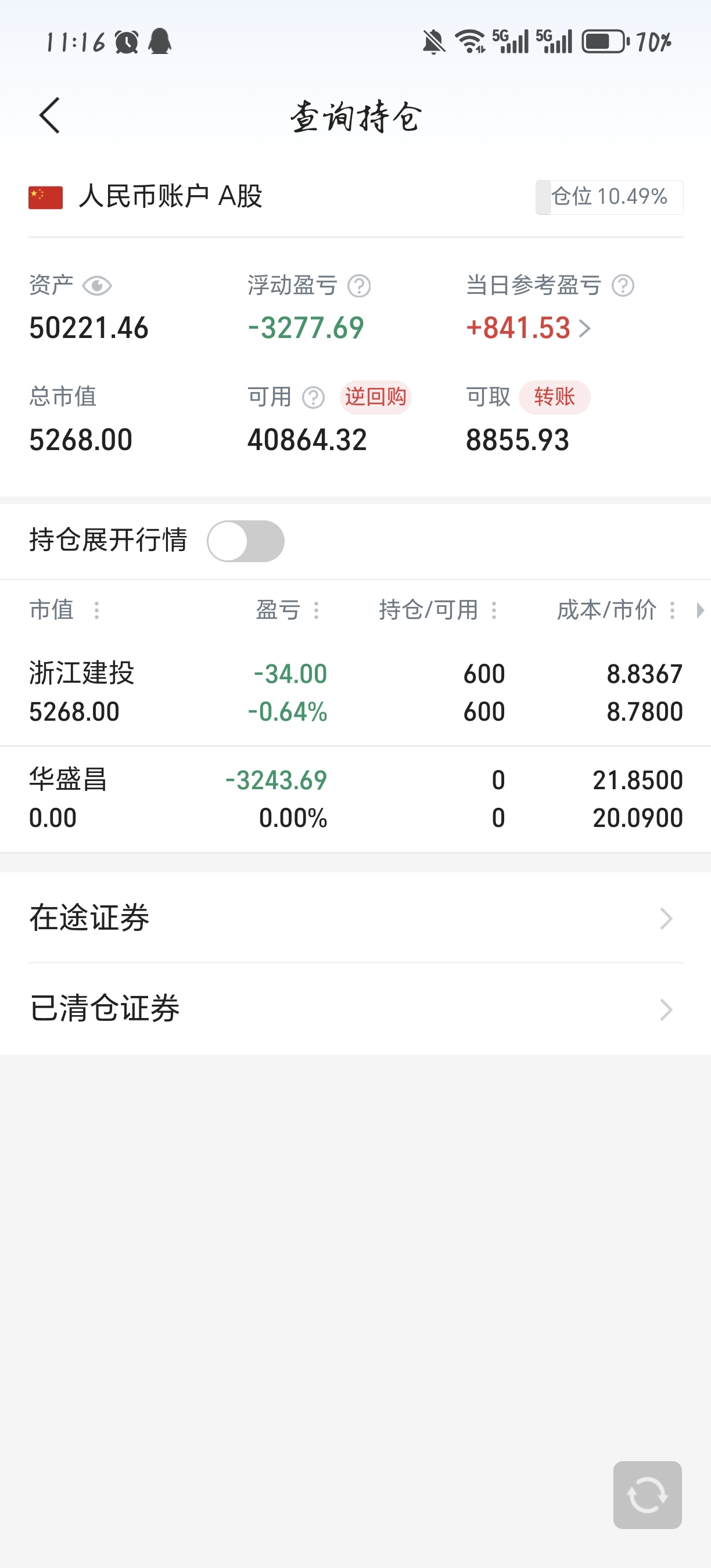Go back from 查询持仓 page
Screen dimensions: 711x1568
(x=49, y=115)
